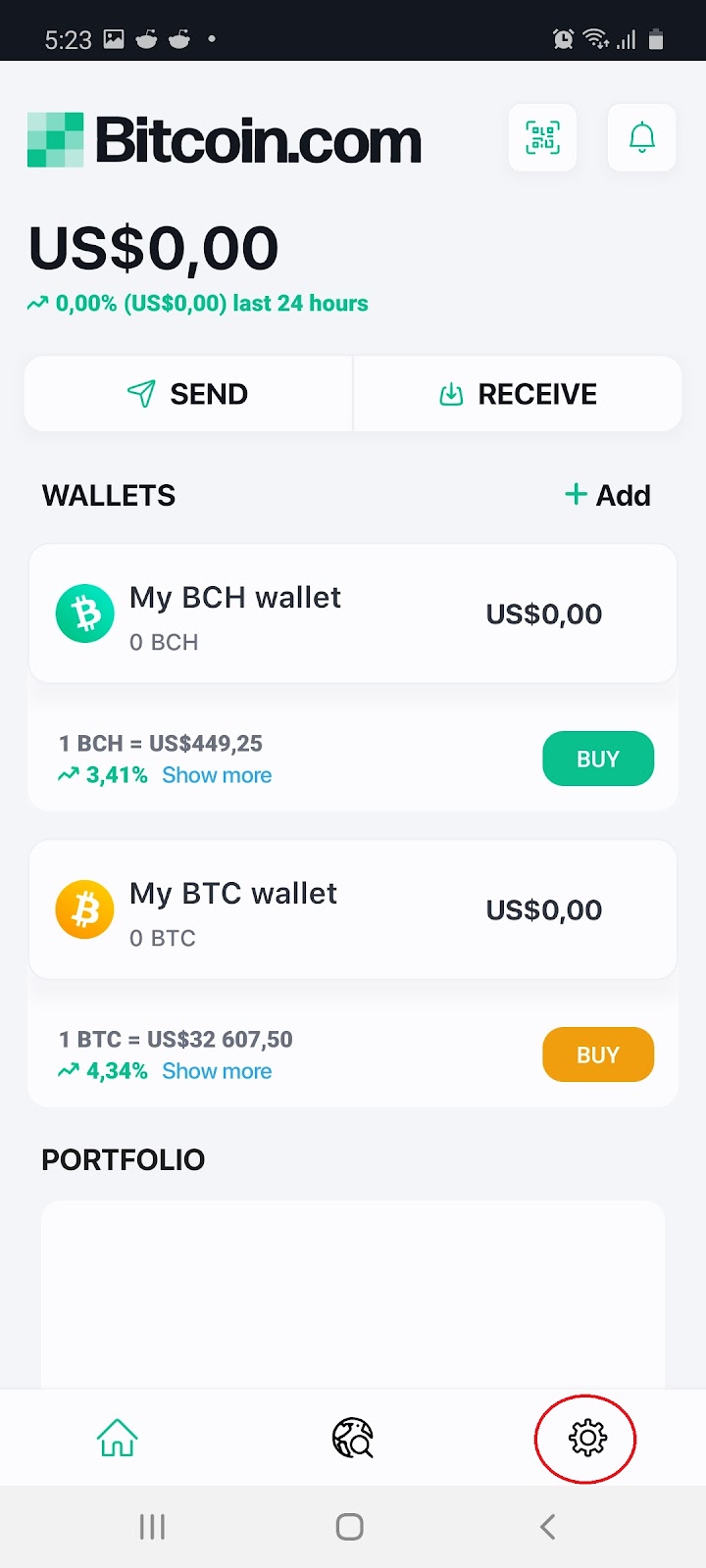The image size is (706, 1568).
Task: Switch to the Home tab
Action: point(118,1438)
